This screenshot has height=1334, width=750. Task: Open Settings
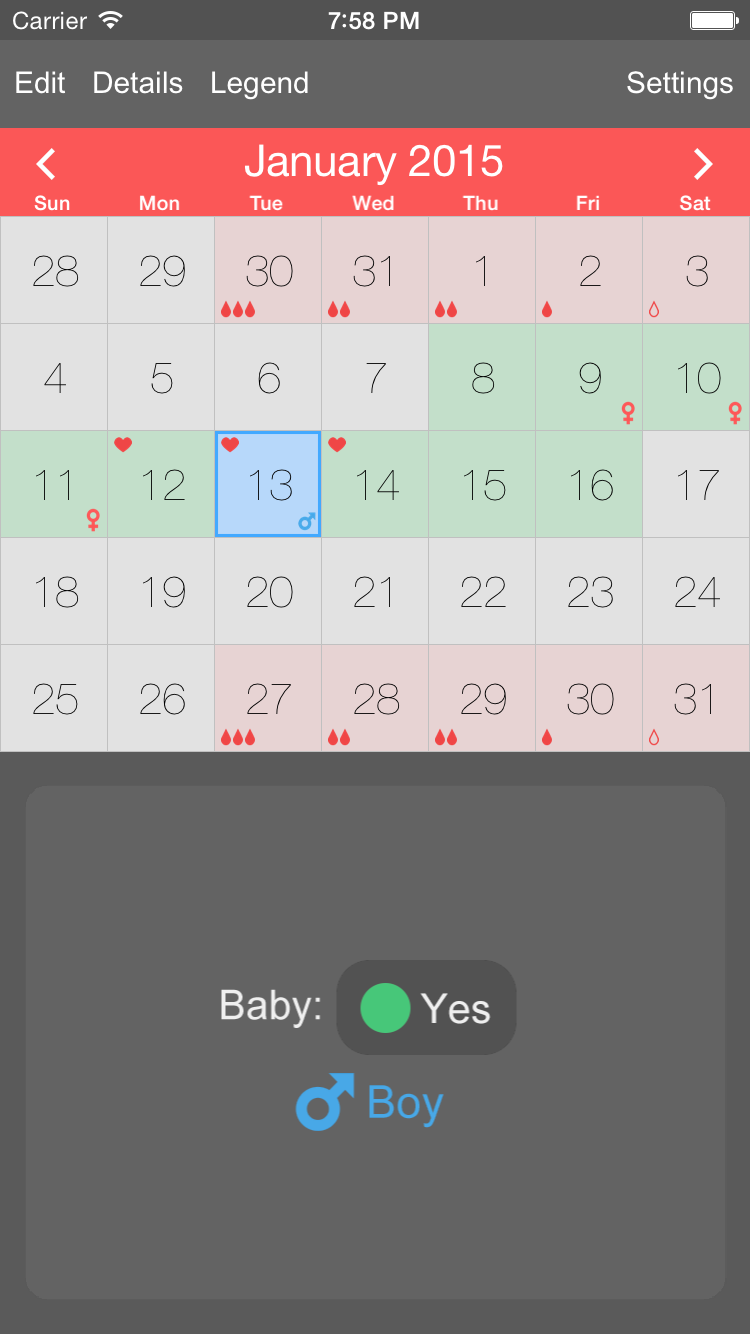click(679, 83)
